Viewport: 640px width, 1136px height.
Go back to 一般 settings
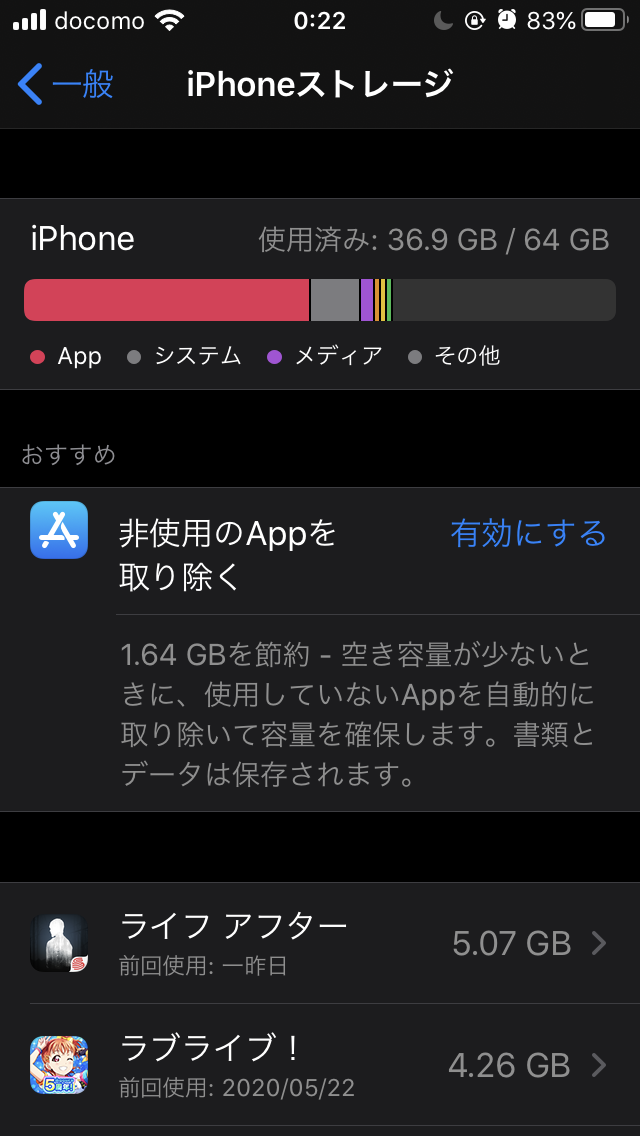click(x=66, y=84)
